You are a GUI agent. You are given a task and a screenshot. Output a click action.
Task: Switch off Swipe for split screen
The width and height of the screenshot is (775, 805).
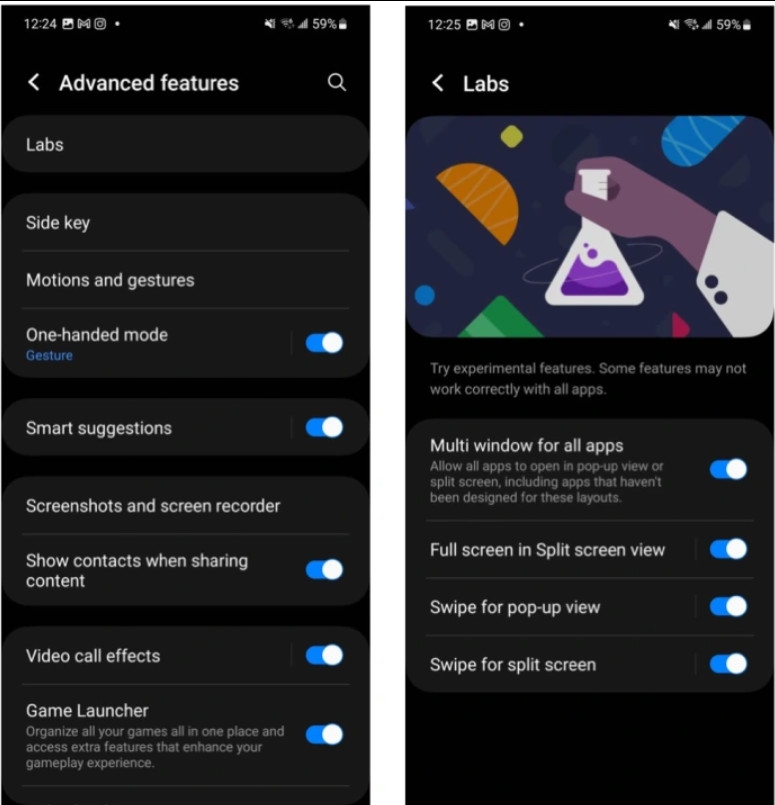(728, 664)
